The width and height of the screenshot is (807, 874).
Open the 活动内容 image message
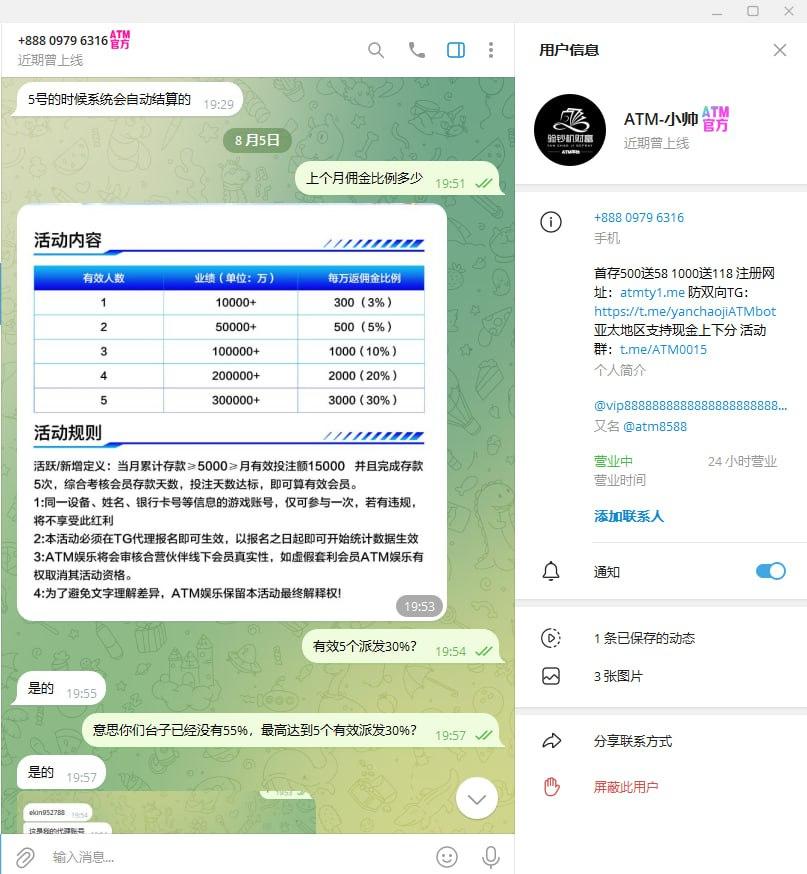pyautogui.click(x=231, y=410)
